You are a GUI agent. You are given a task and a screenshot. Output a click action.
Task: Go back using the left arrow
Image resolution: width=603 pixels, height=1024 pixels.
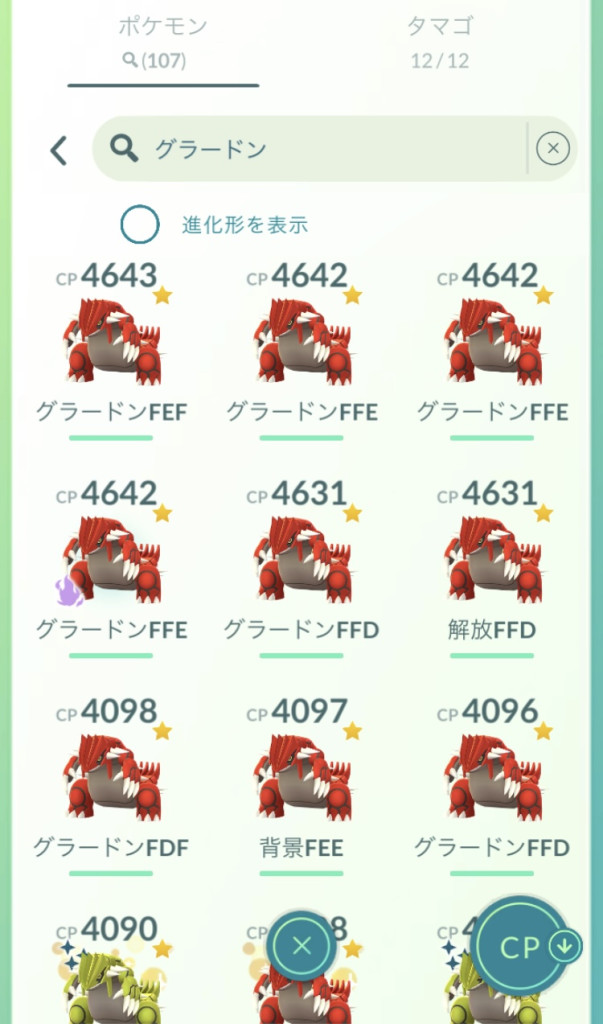[58, 150]
